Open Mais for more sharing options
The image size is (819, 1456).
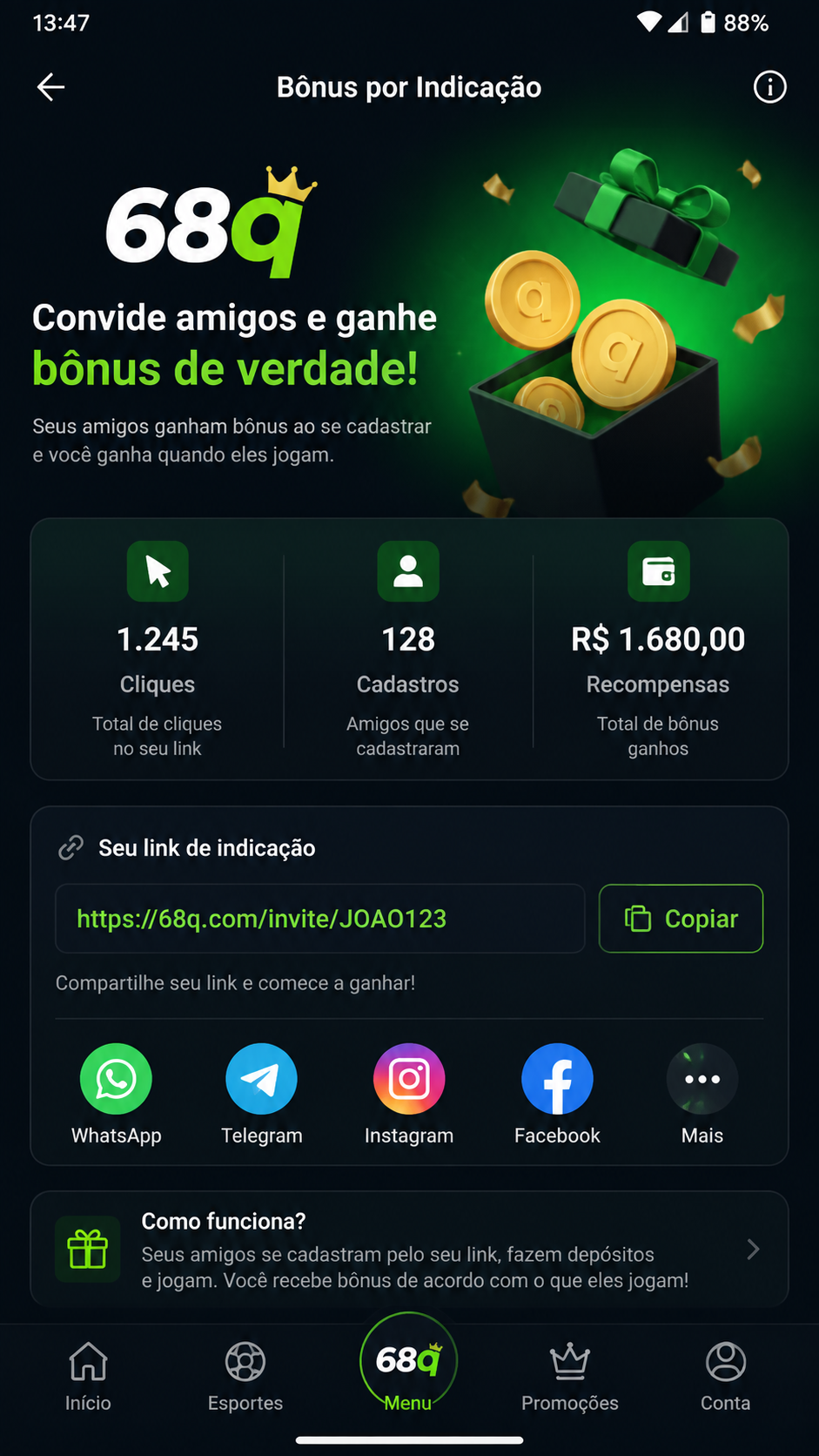click(x=702, y=1095)
